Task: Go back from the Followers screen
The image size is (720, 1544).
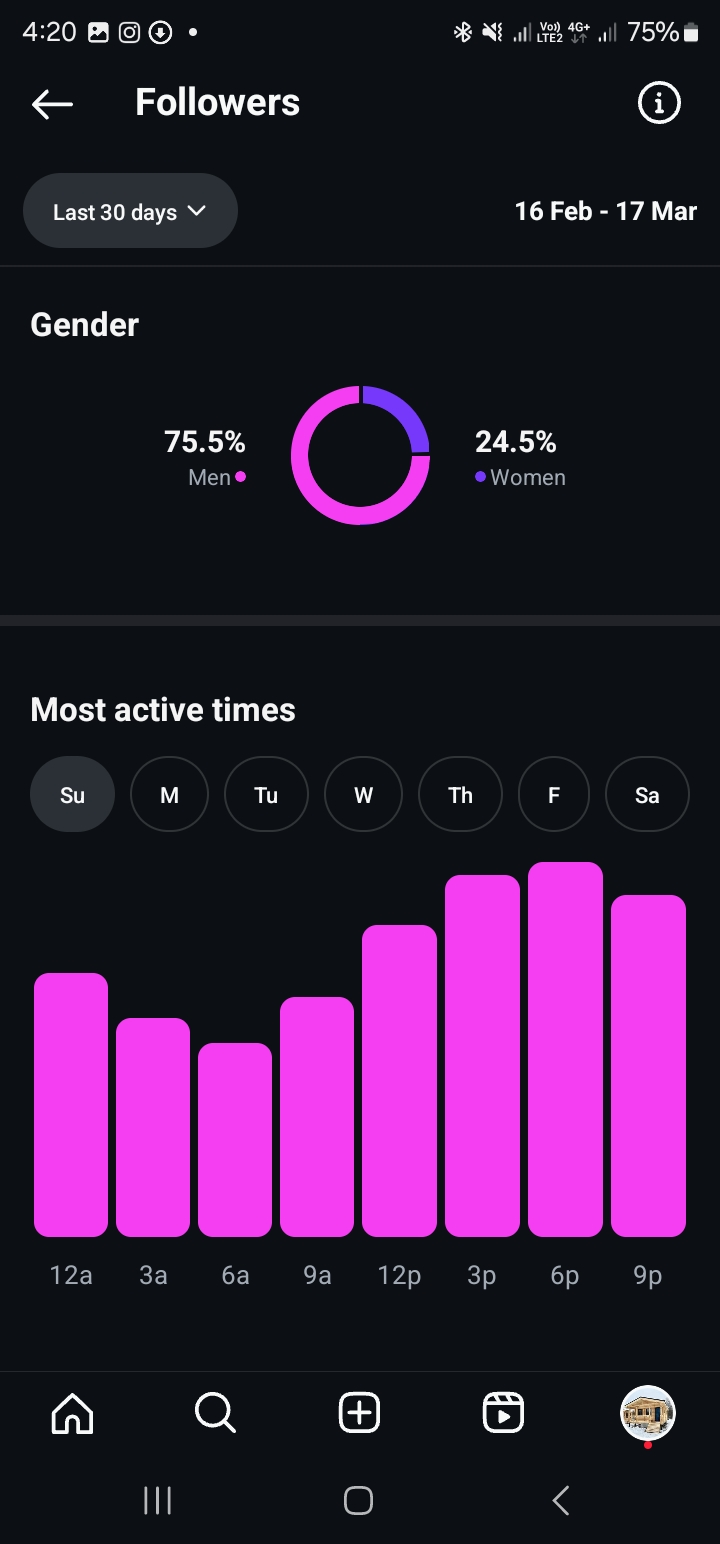Action: [x=52, y=103]
